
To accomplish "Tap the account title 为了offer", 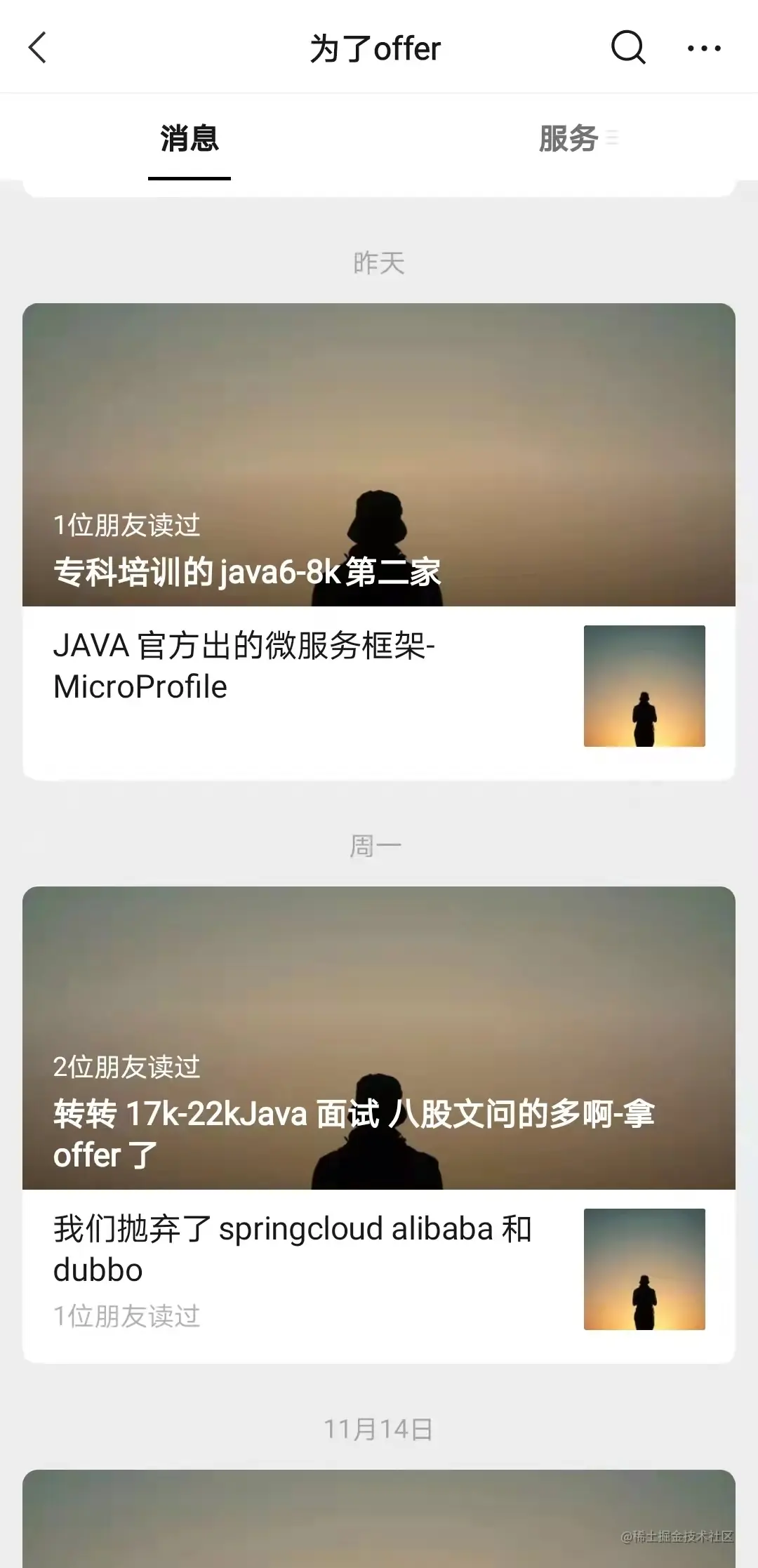I will click(375, 47).
